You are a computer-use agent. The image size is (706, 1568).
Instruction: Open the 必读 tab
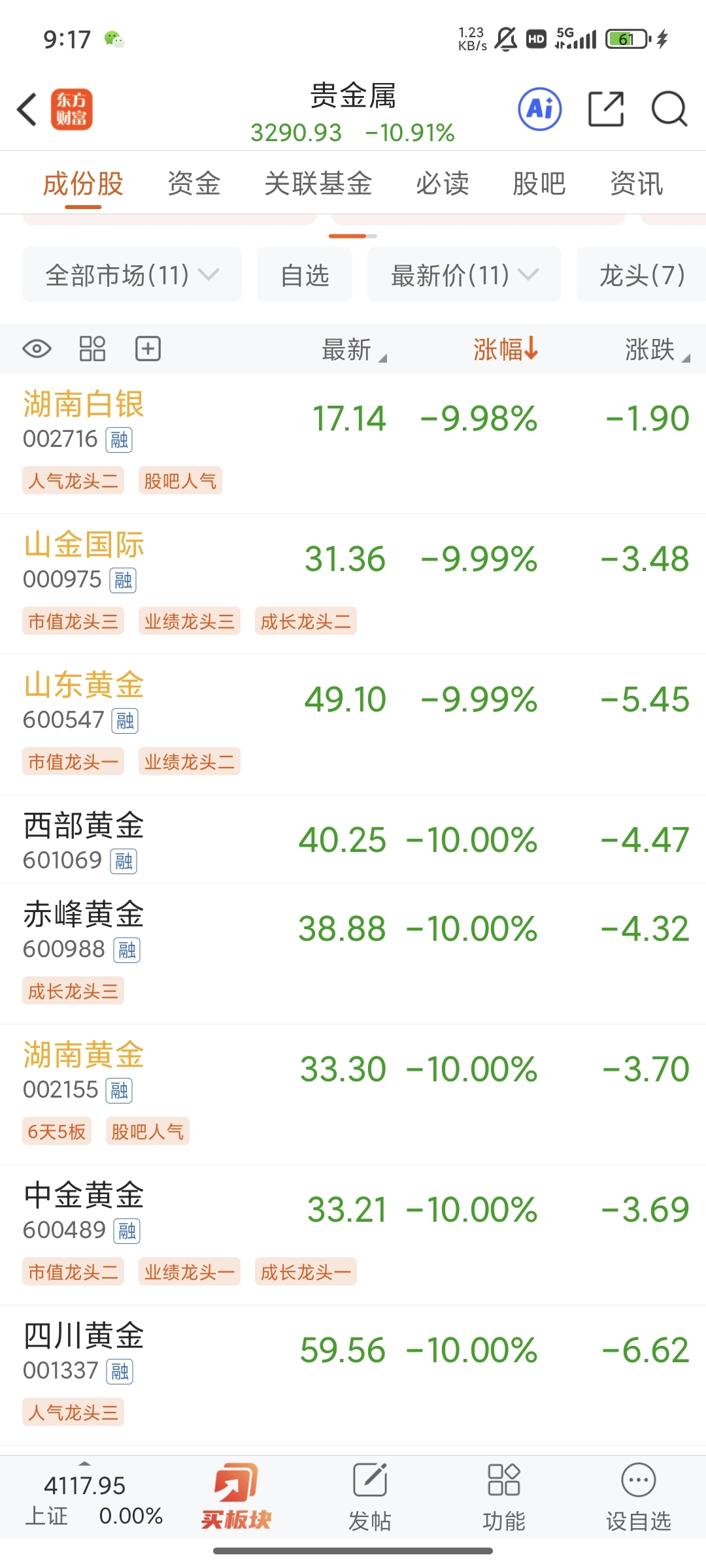coord(443,184)
